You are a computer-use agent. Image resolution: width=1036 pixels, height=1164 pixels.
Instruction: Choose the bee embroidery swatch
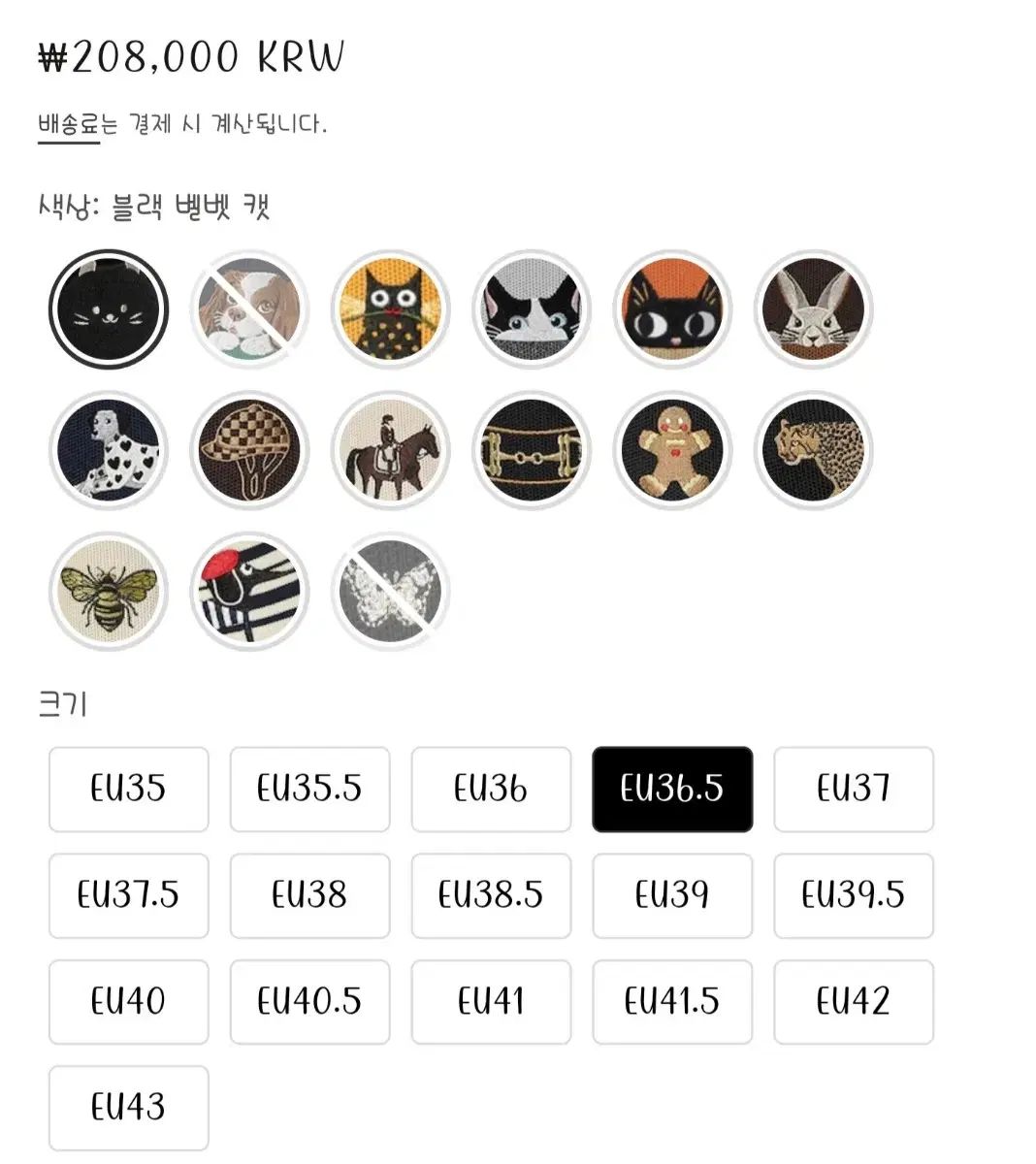tap(109, 591)
